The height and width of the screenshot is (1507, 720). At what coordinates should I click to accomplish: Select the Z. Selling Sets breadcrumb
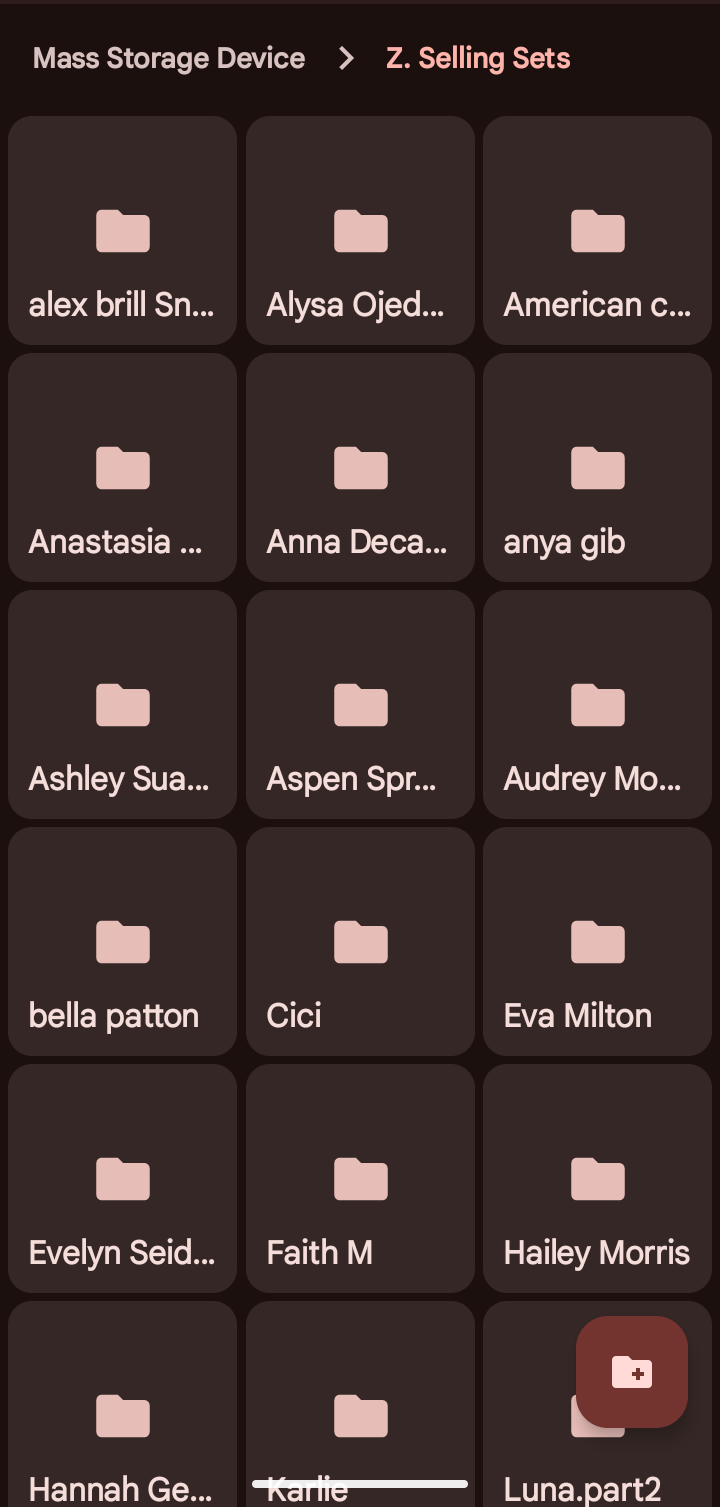coord(478,58)
